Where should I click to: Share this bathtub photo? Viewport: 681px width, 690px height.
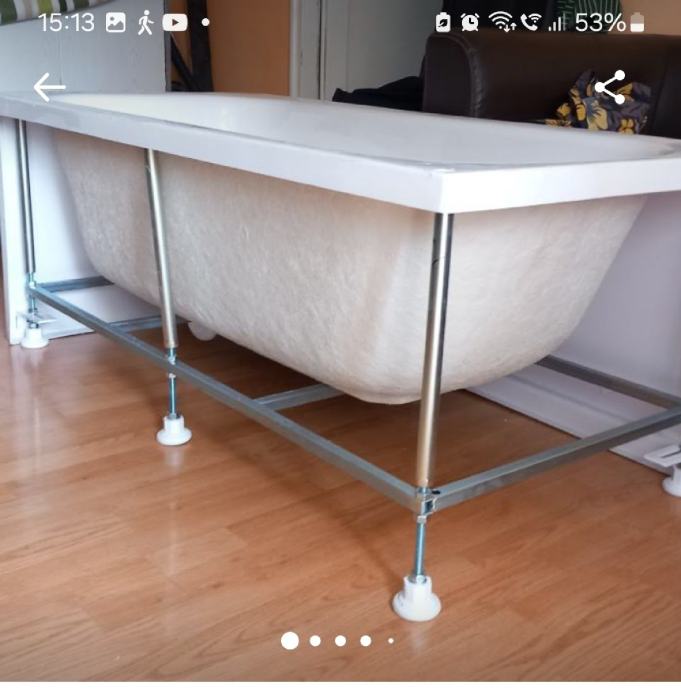(610, 87)
